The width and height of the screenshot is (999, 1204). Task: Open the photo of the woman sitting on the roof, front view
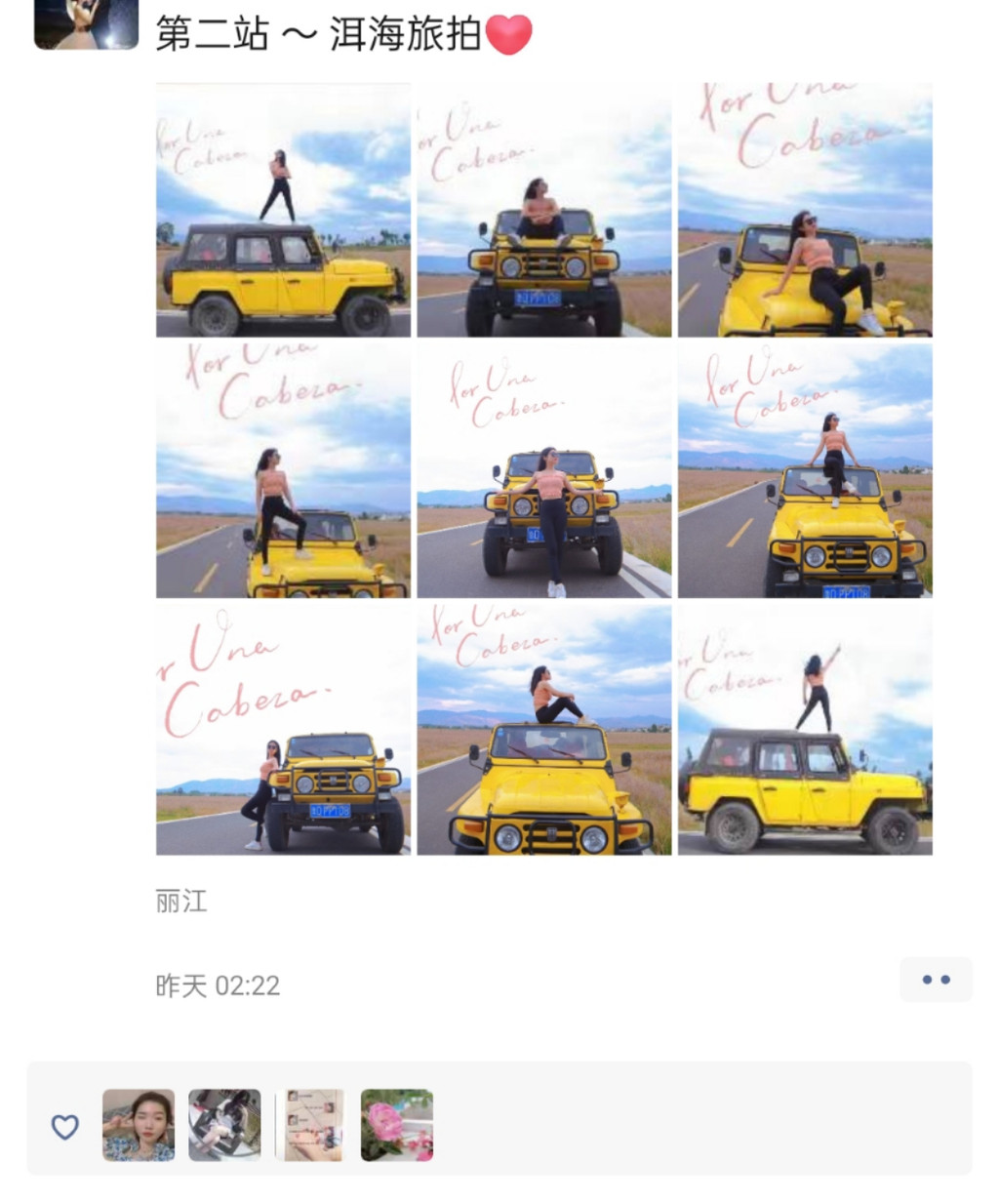tap(543, 210)
